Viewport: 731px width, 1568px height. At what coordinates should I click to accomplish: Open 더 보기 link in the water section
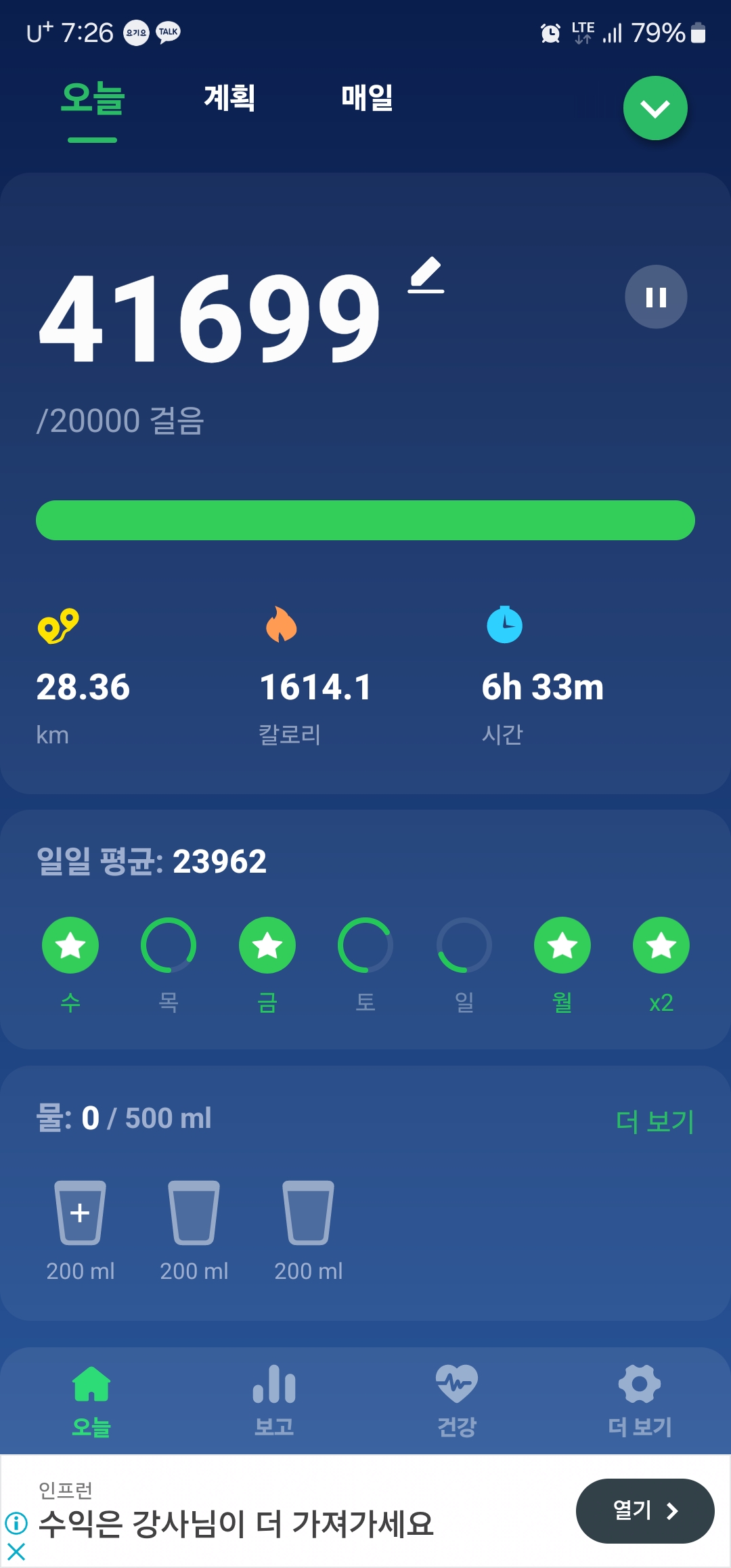tap(655, 1121)
